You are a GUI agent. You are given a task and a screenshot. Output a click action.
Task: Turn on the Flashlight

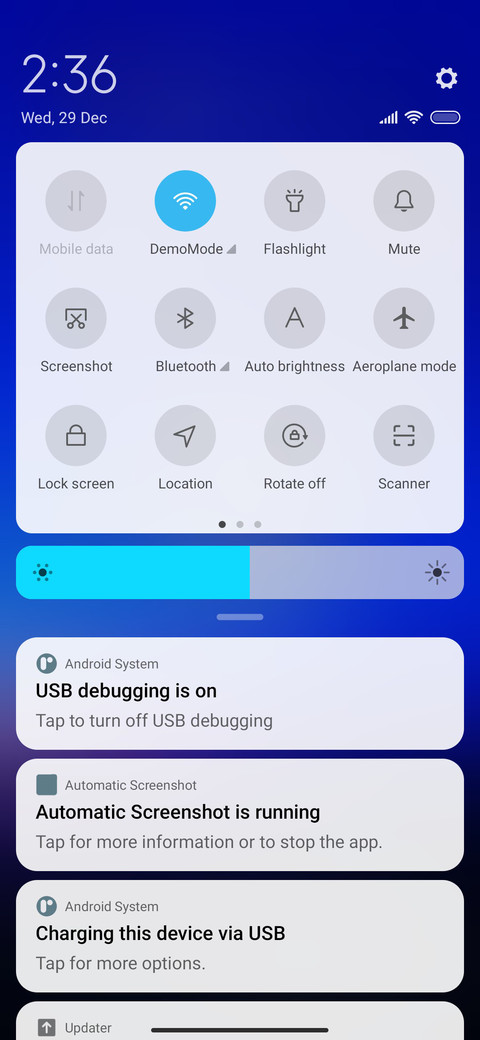pyautogui.click(x=294, y=201)
